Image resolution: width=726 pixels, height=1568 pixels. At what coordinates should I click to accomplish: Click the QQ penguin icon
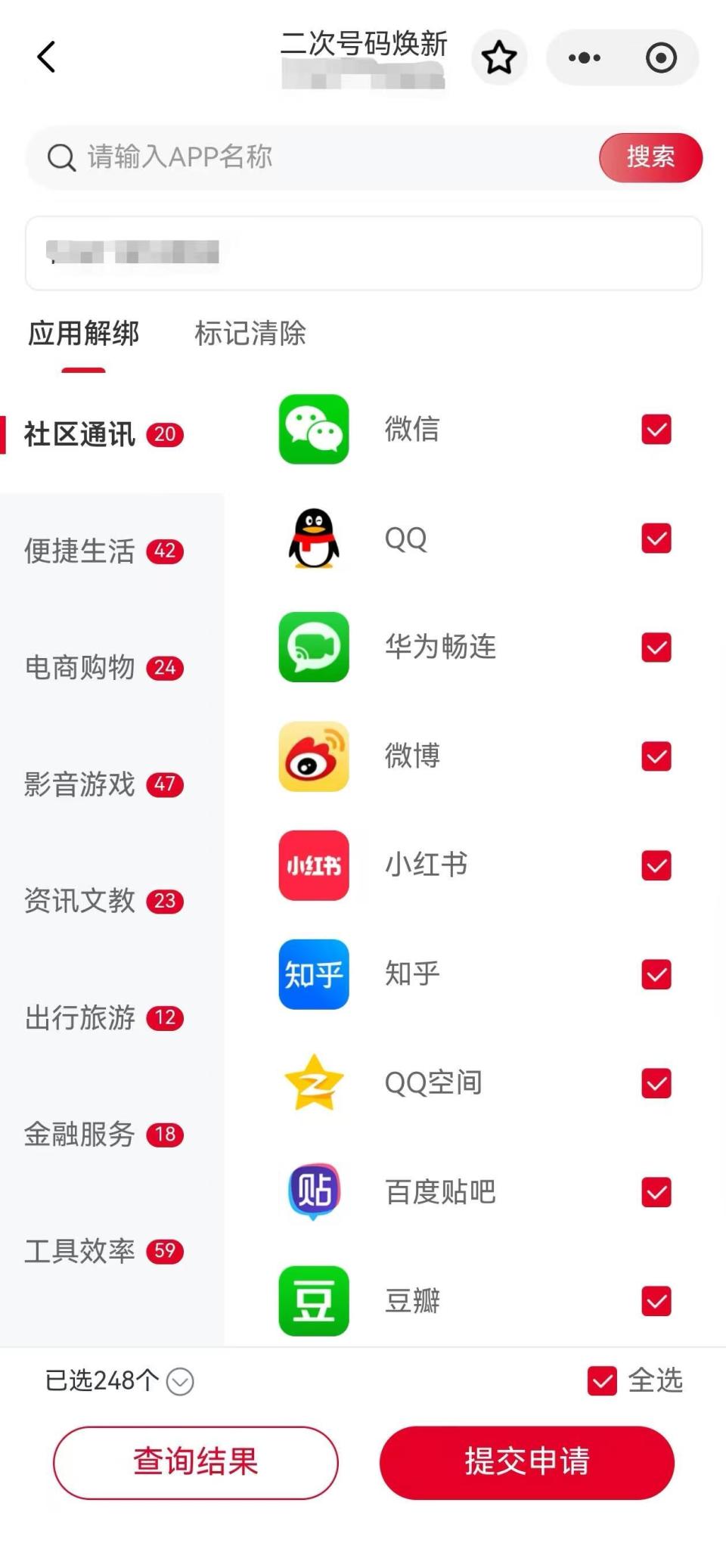tap(313, 539)
